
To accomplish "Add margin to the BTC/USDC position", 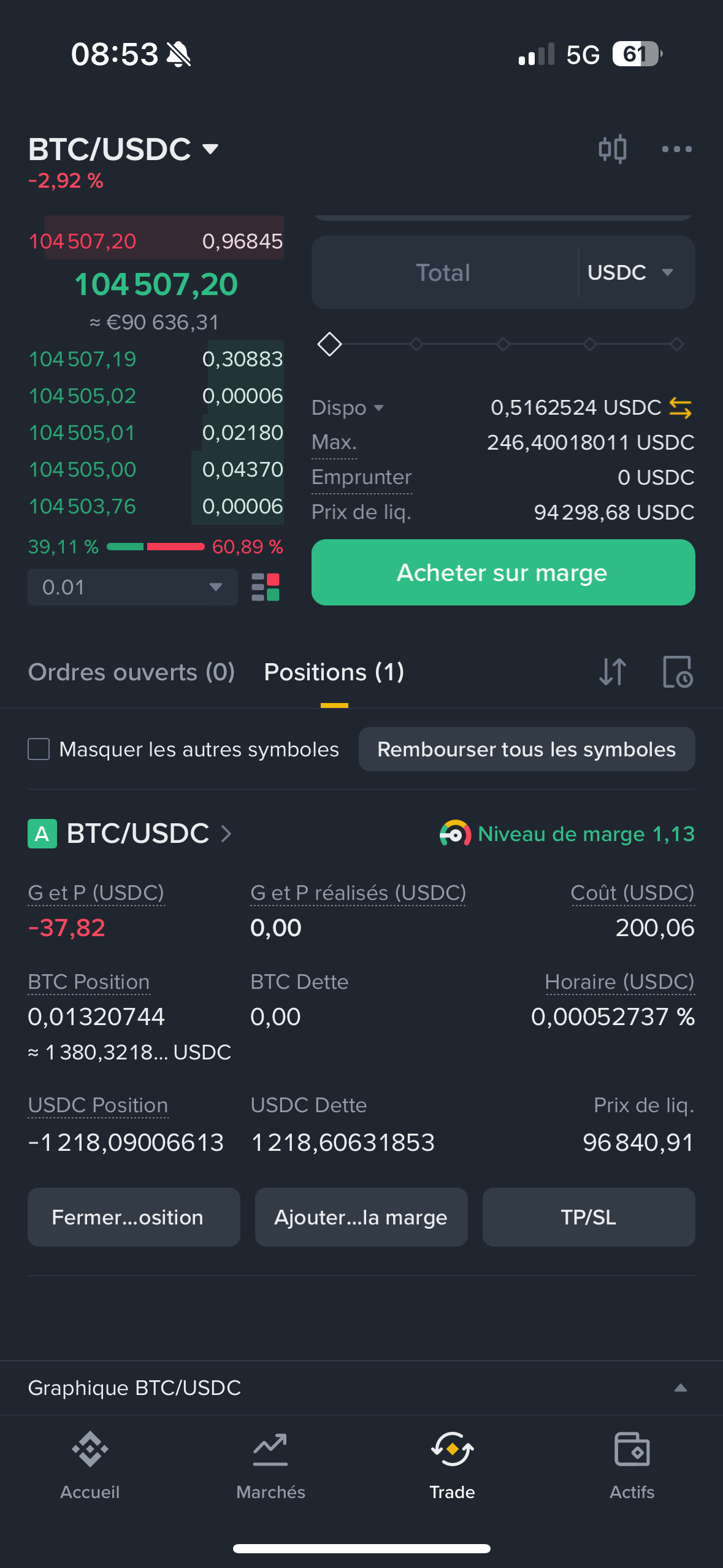I will (361, 1217).
